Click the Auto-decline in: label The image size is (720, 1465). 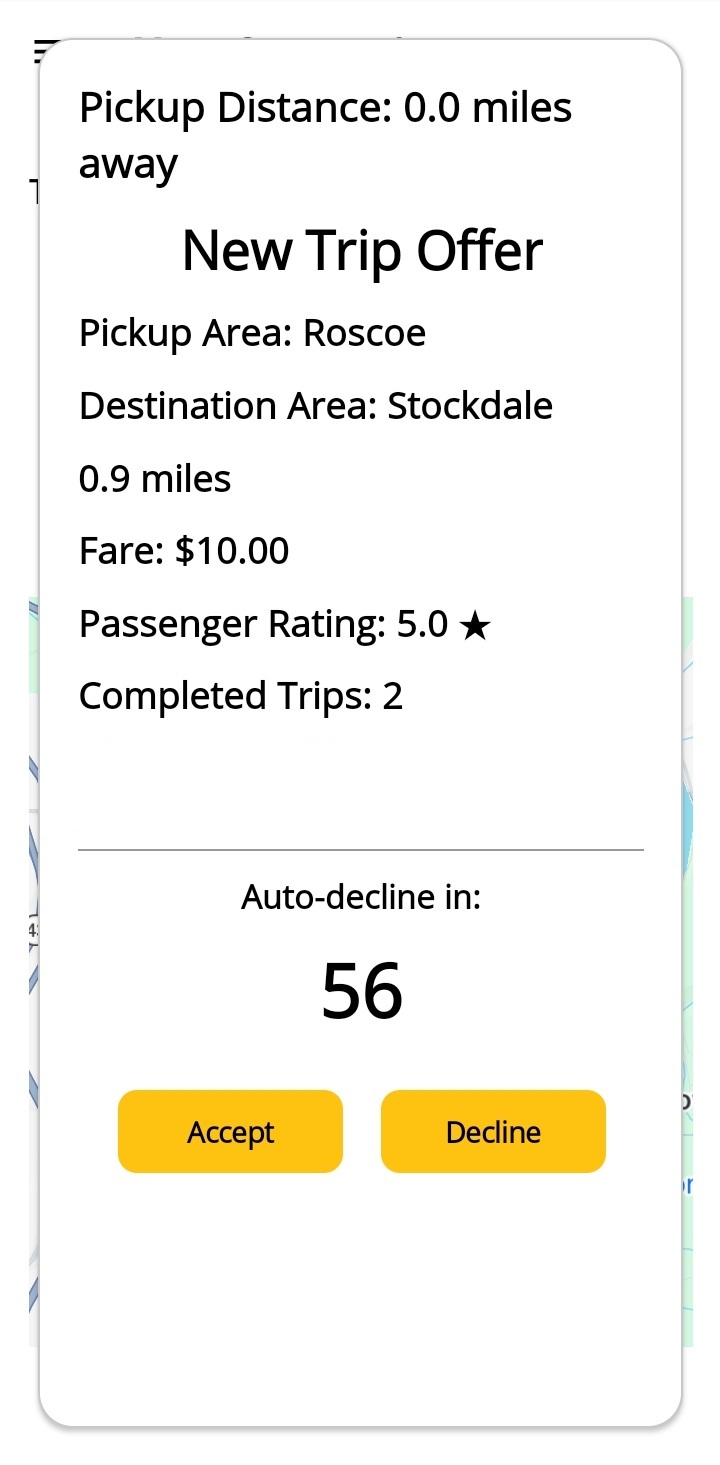point(361,897)
